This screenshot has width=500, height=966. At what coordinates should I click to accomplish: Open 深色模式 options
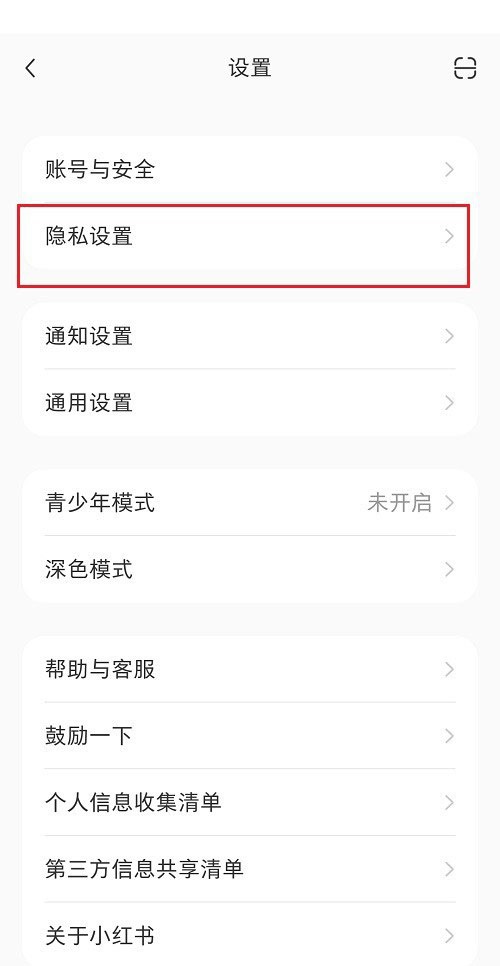tap(250, 569)
